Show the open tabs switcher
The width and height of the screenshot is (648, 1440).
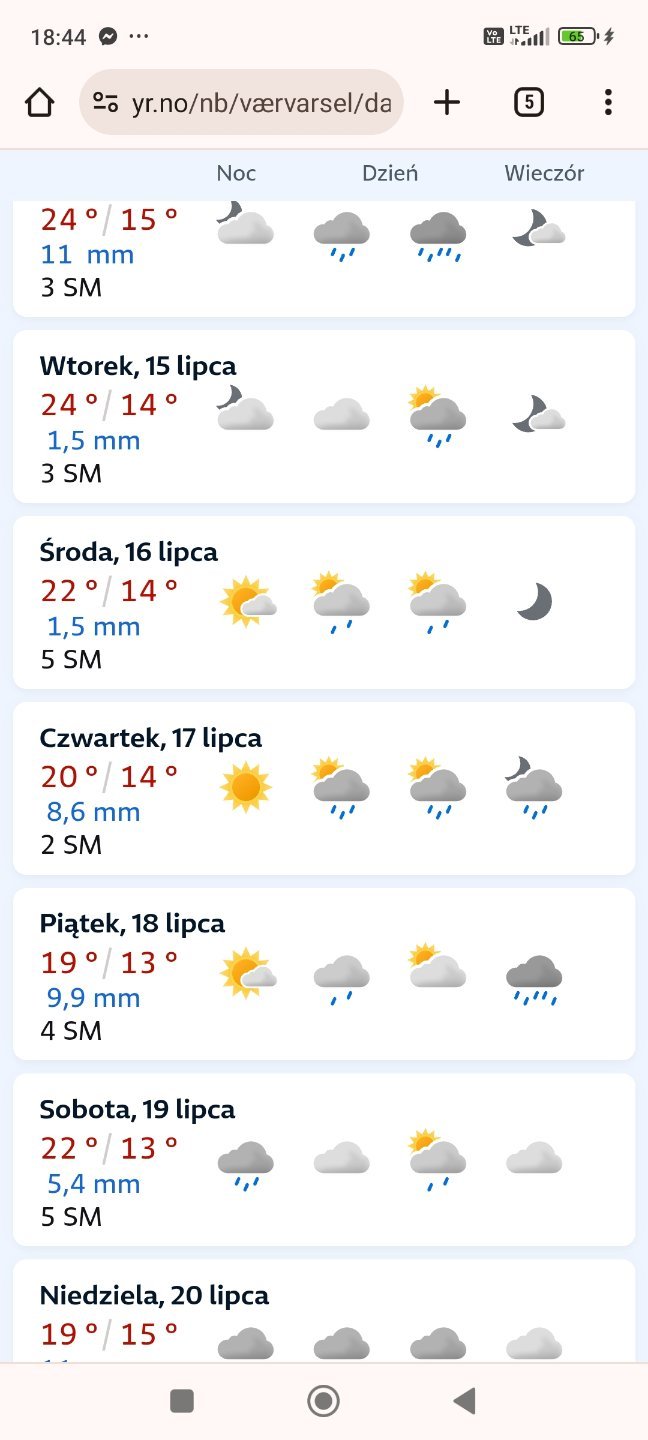[529, 102]
